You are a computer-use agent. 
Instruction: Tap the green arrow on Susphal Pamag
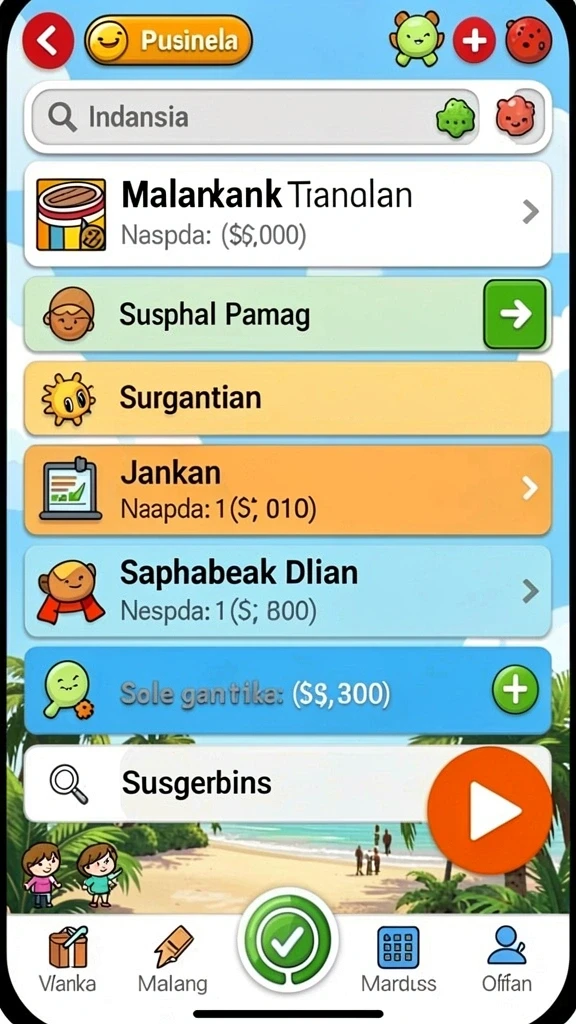(515, 314)
